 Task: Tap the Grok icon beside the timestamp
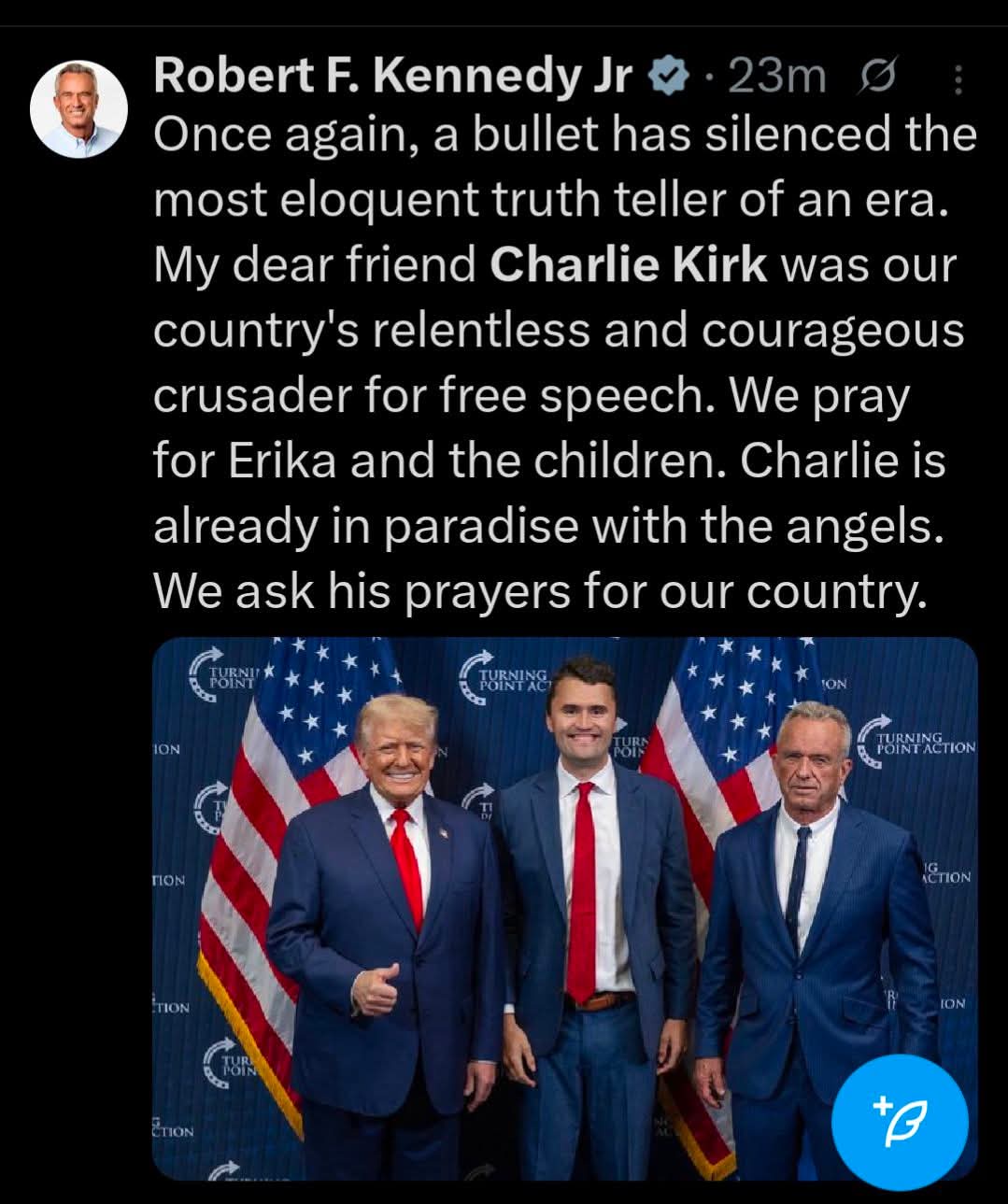(x=877, y=78)
